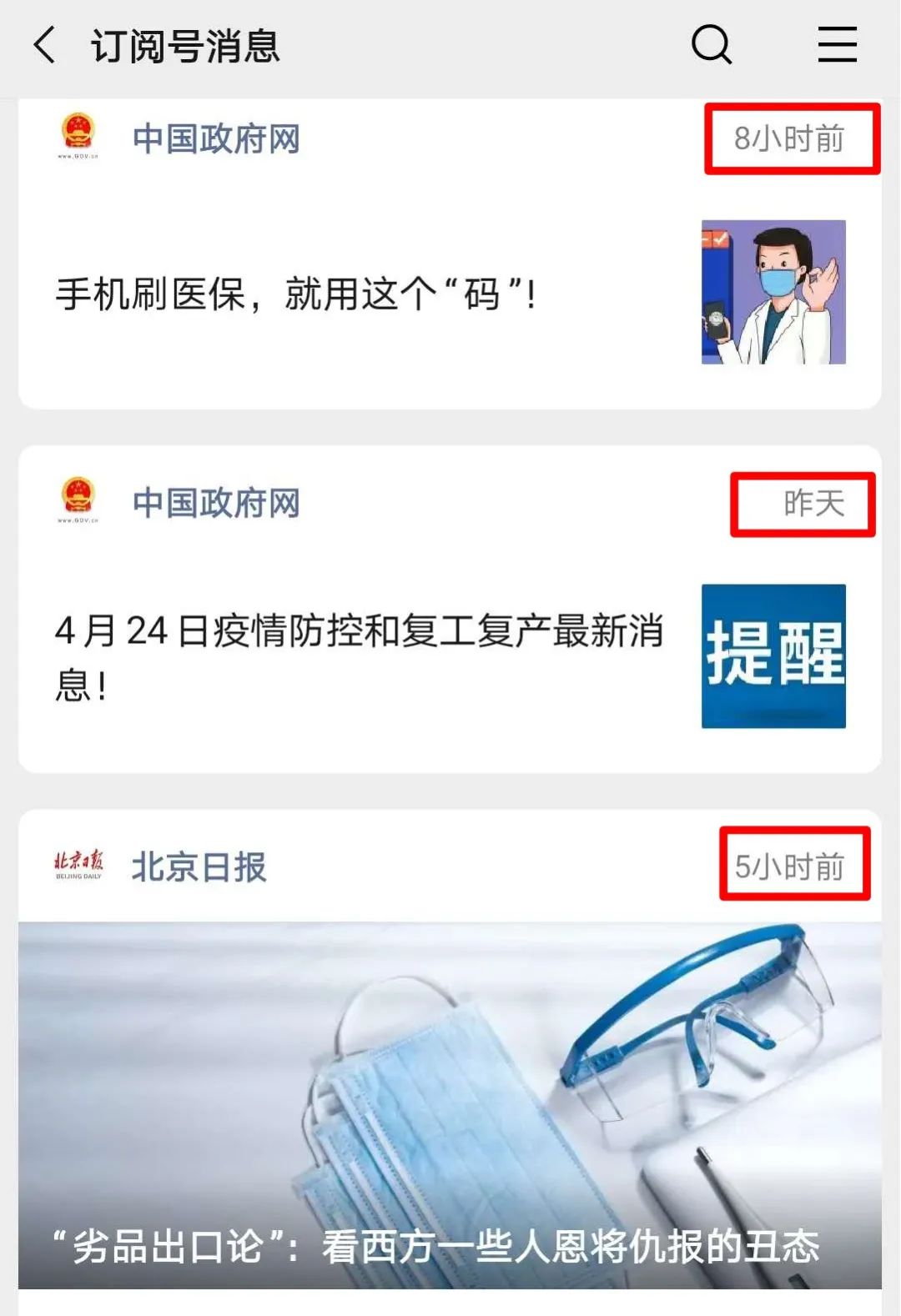This screenshot has width=901, height=1316.
Task: Tap the second 中国政府网 account name
Action: point(219,502)
